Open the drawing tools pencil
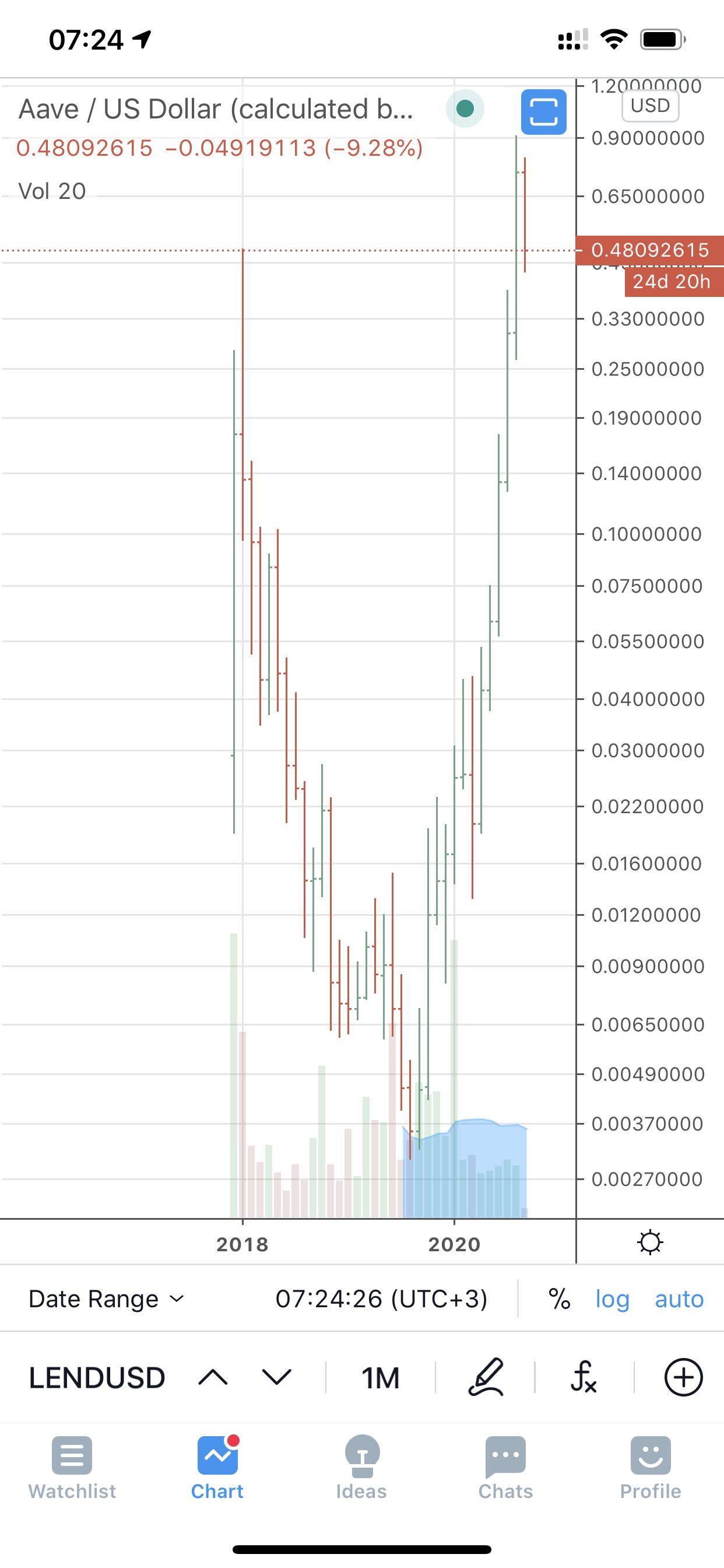This screenshot has width=724, height=1568. [x=486, y=1378]
